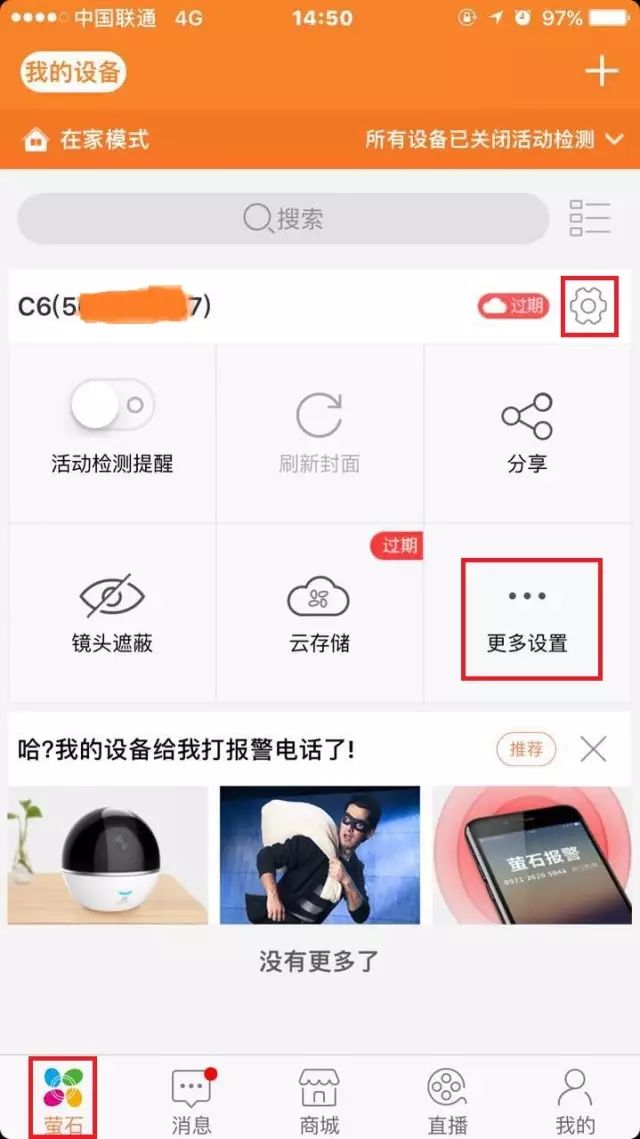Switch the device list view layout
This screenshot has height=1139, width=640.
pyautogui.click(x=590, y=219)
